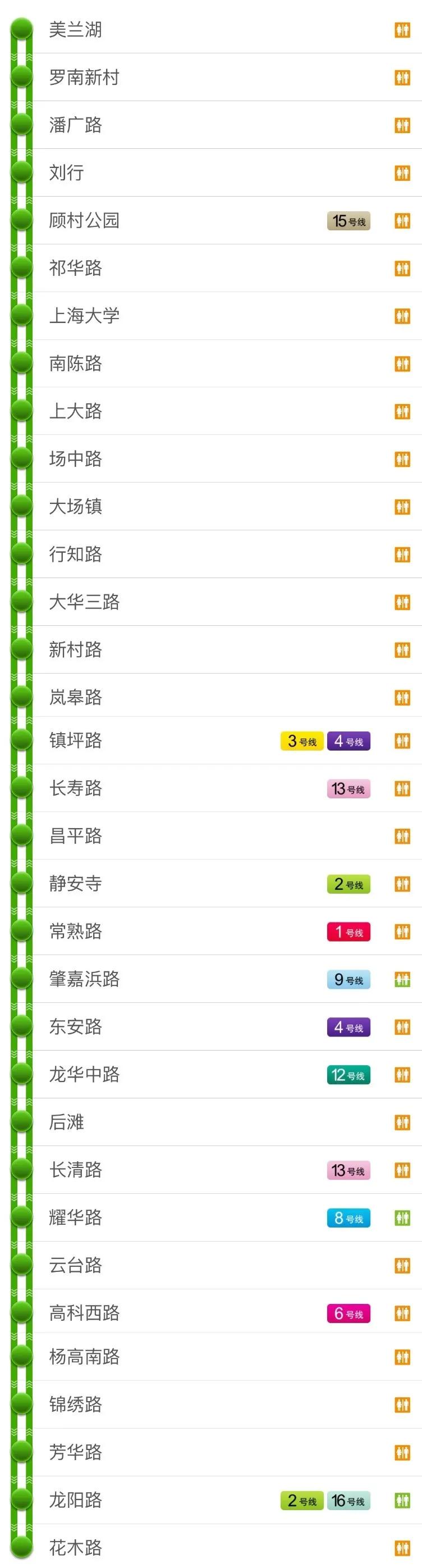The height and width of the screenshot is (1568, 422).
Task: Open the 龙阳路 station entry
Action: (x=75, y=1500)
